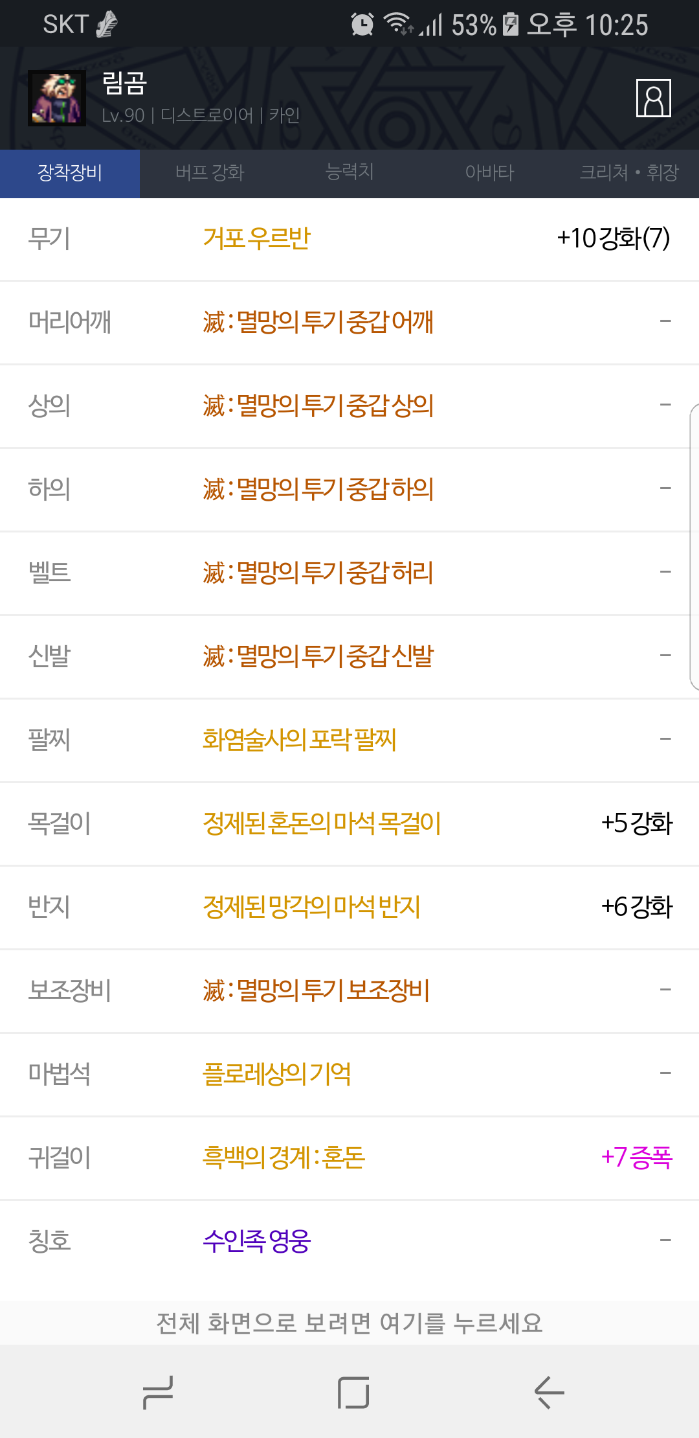Open weapon item 거포 우르반
699x1438 pixels.
click(257, 239)
